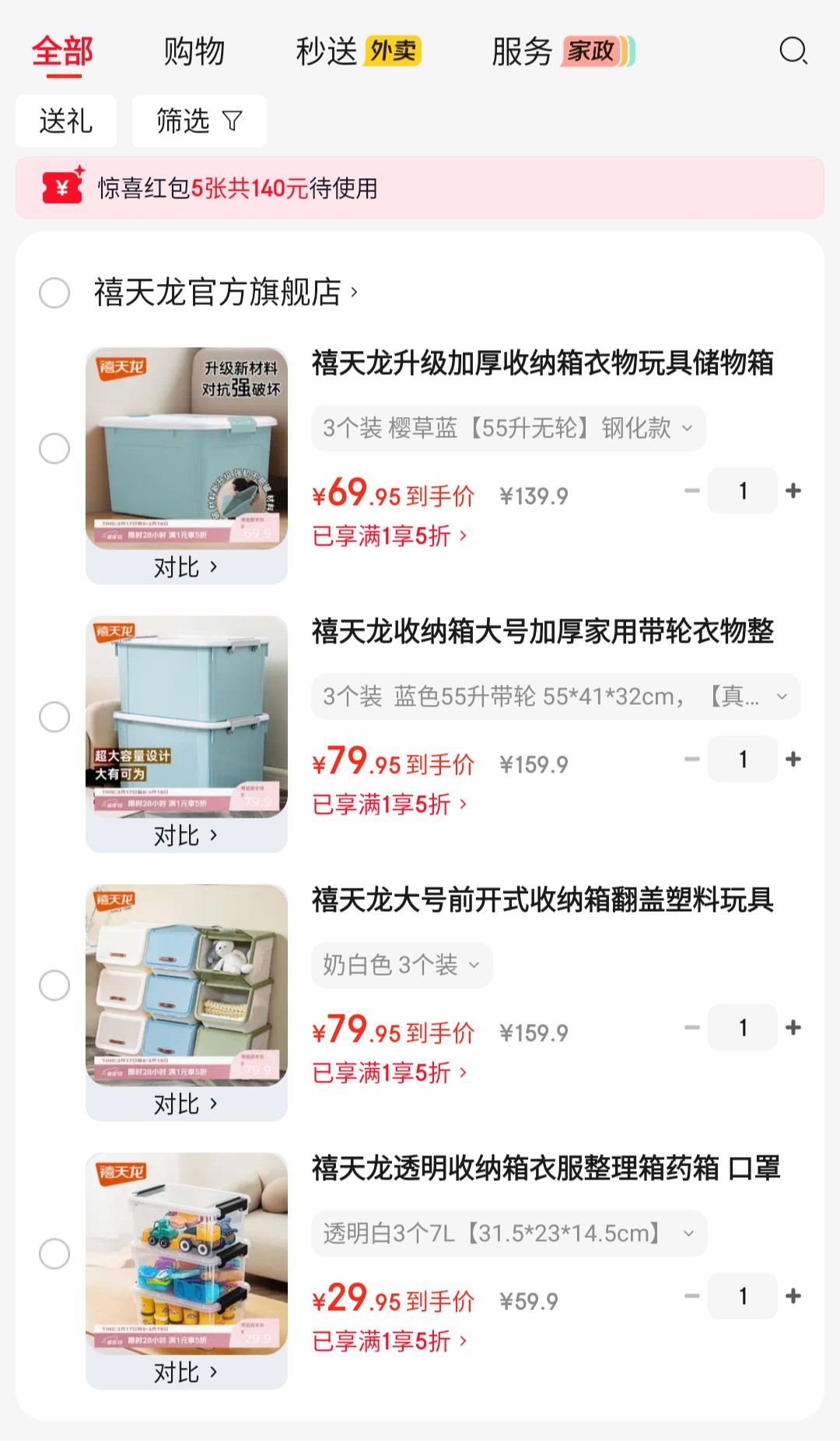Select all items from 禧天龙官方旗舰店

[x=54, y=293]
